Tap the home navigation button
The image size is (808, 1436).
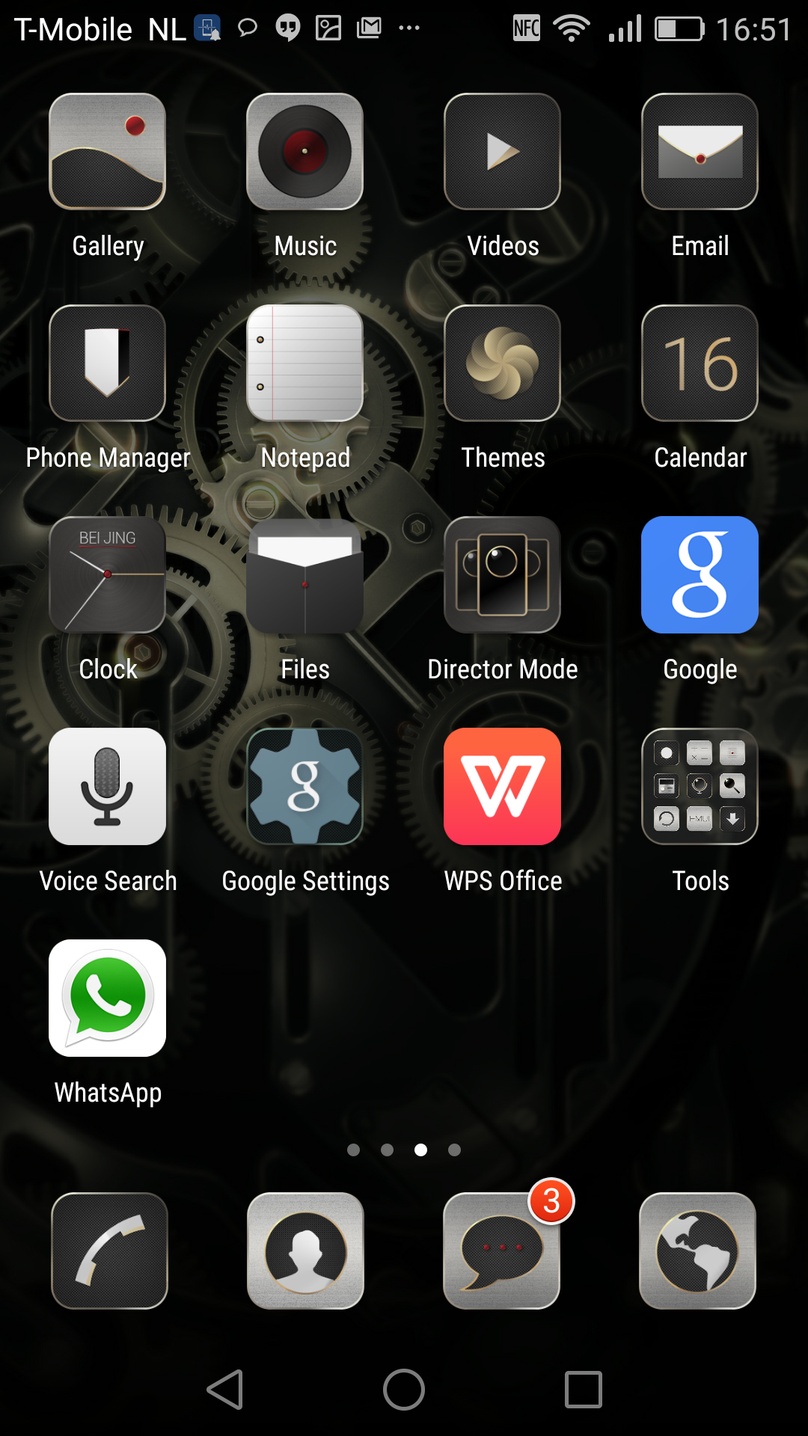[404, 1389]
